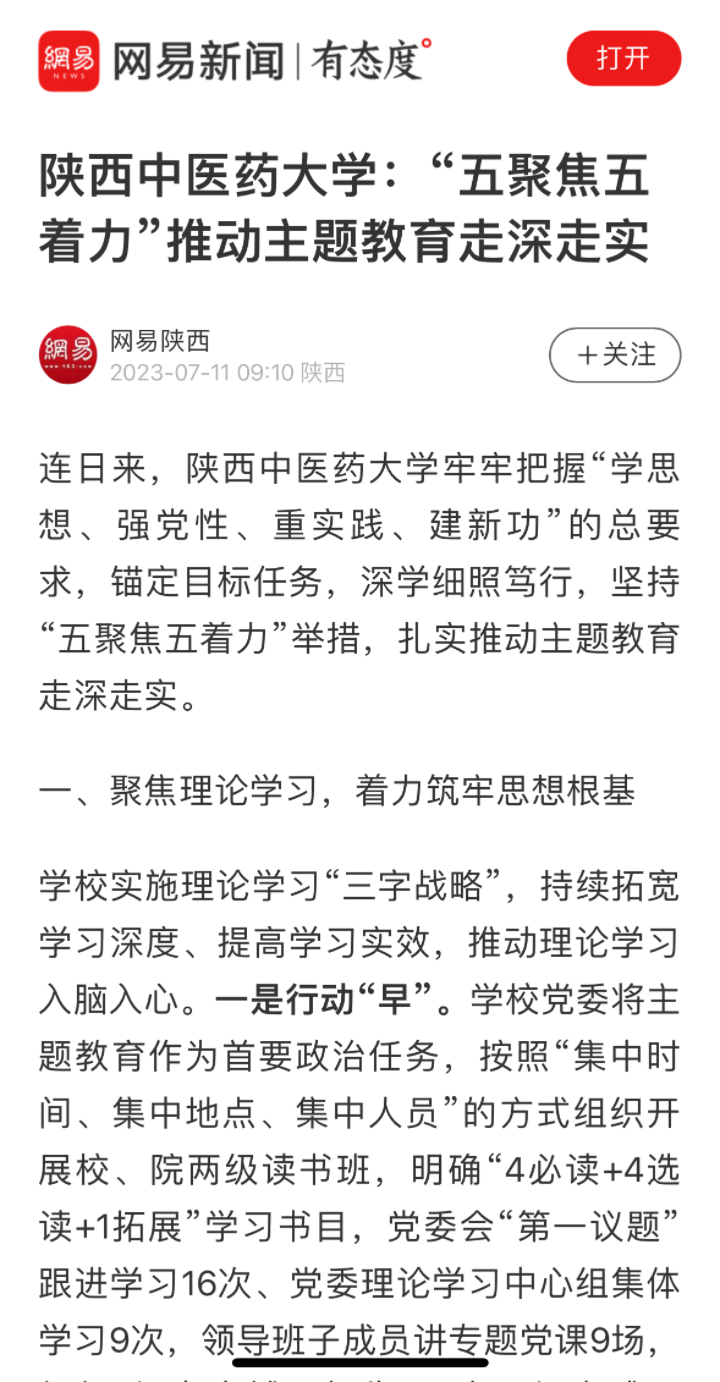Follow 网易陕西 with the 关注 button
Viewport: 720px width, 1382px height.
tap(615, 355)
